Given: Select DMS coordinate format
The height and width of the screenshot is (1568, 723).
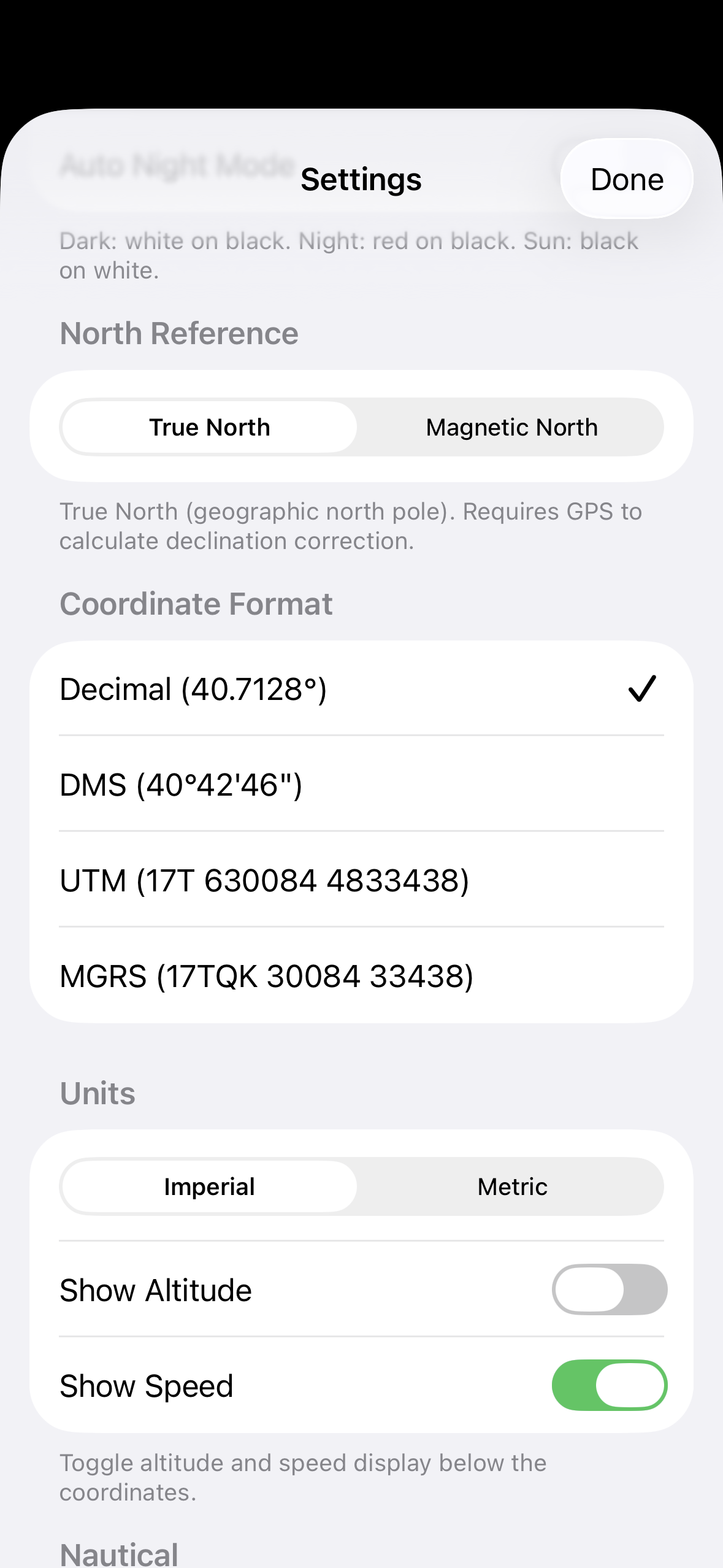Looking at the screenshot, I should [361, 785].
